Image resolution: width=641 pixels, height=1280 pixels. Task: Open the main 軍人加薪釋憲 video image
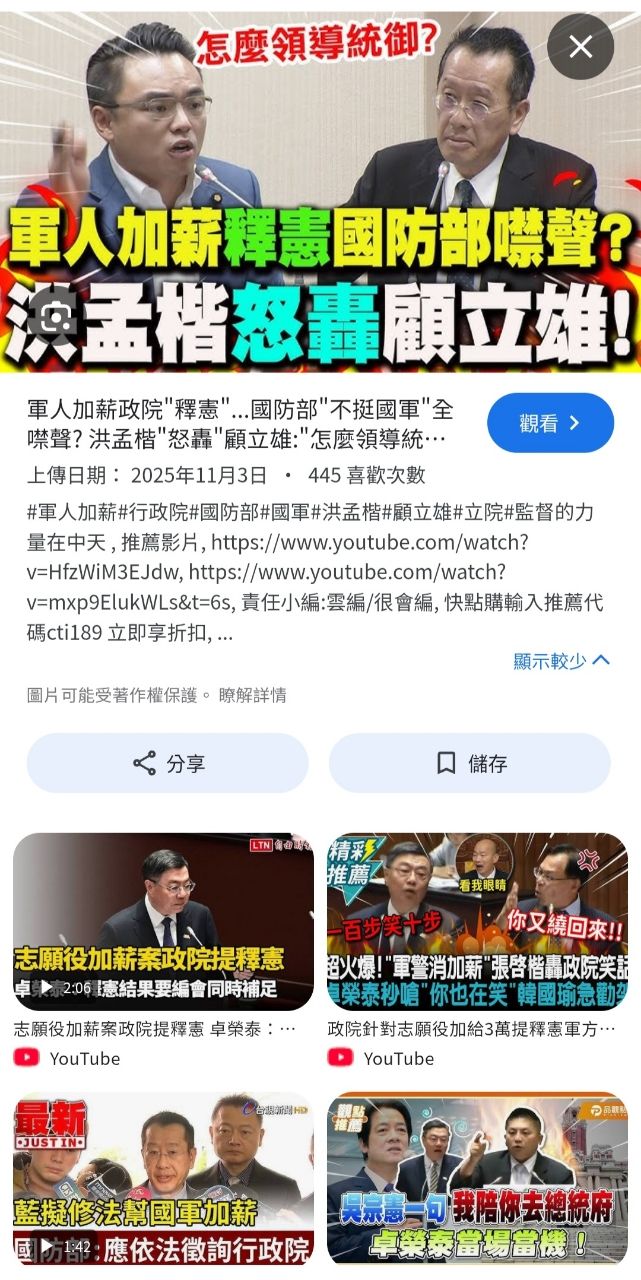[x=320, y=190]
